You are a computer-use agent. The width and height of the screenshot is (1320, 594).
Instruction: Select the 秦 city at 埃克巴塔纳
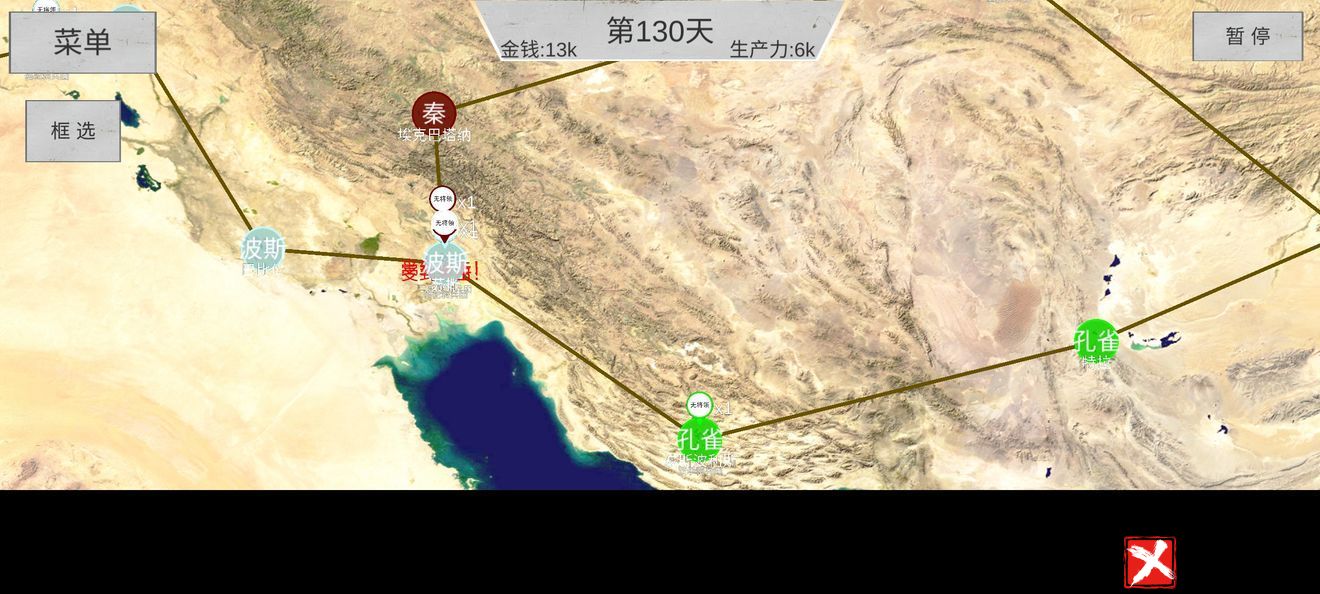point(434,113)
